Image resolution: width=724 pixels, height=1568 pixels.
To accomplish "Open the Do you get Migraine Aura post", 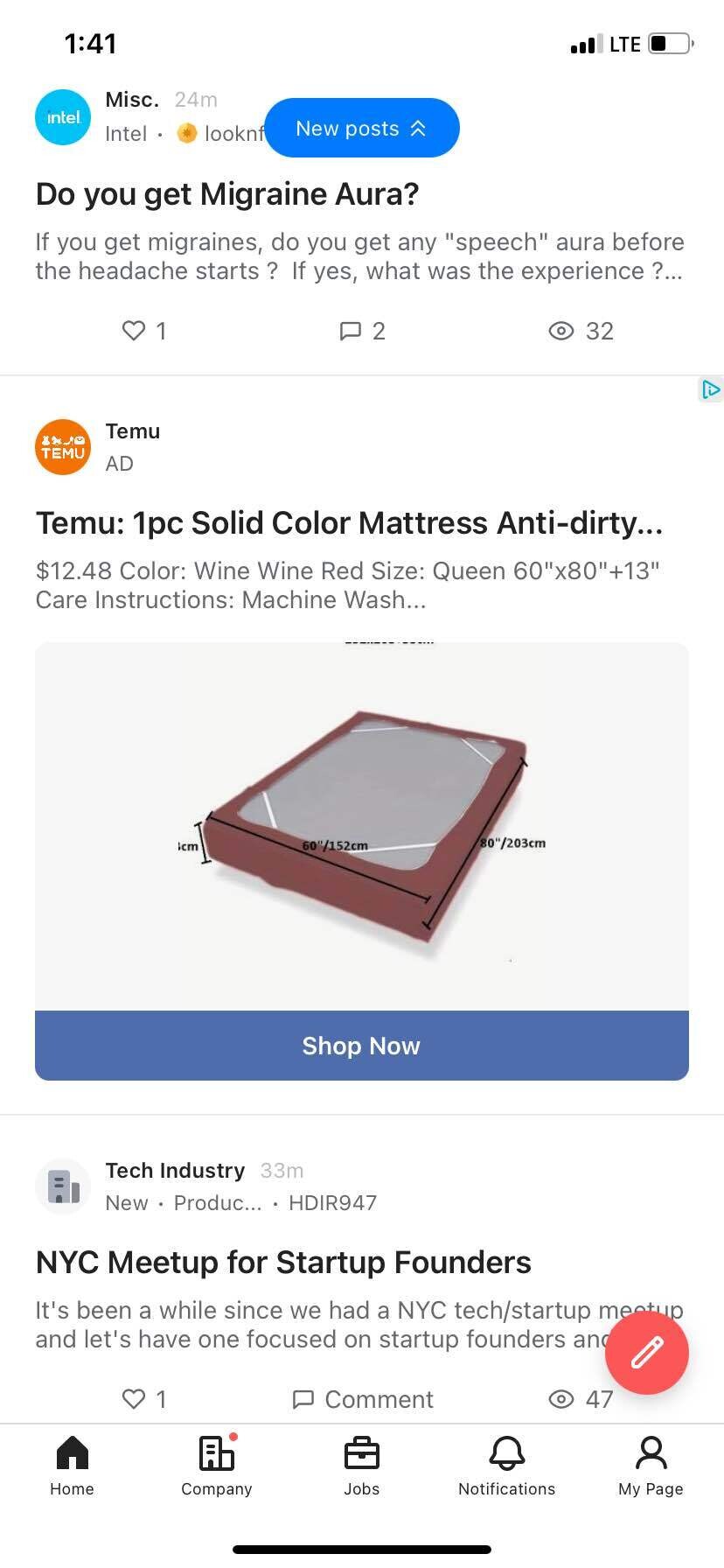I will (x=227, y=194).
